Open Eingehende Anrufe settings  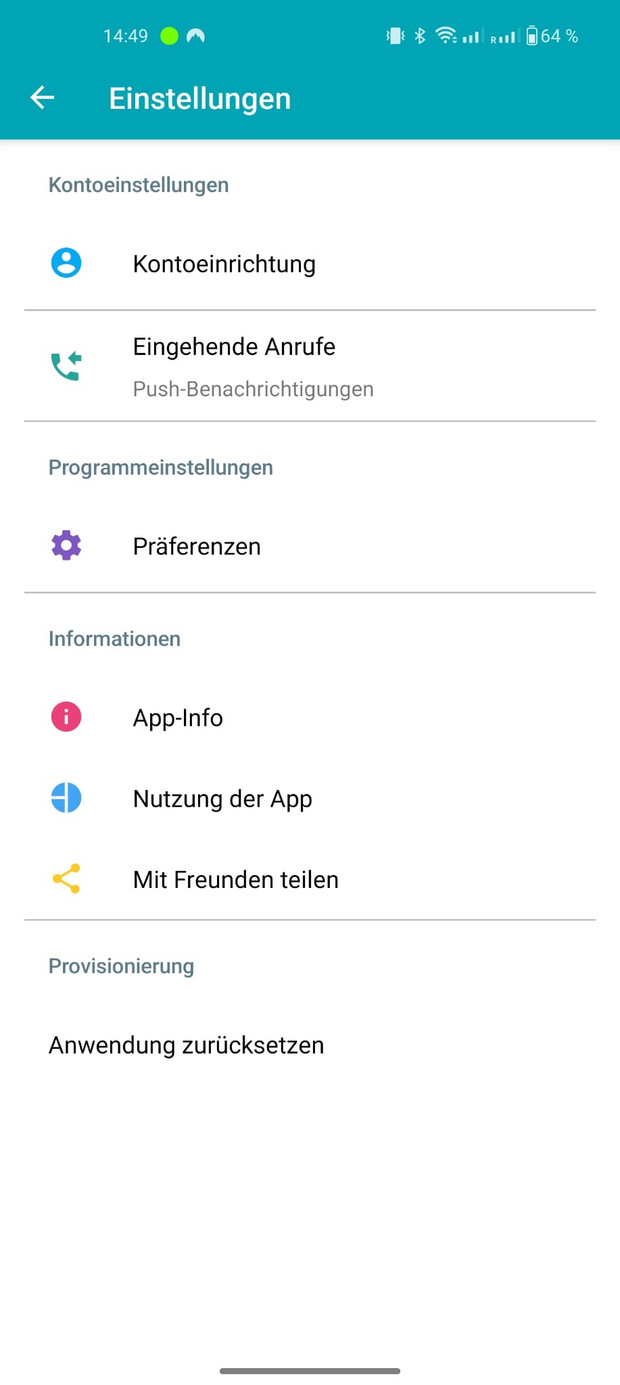[x=234, y=366]
